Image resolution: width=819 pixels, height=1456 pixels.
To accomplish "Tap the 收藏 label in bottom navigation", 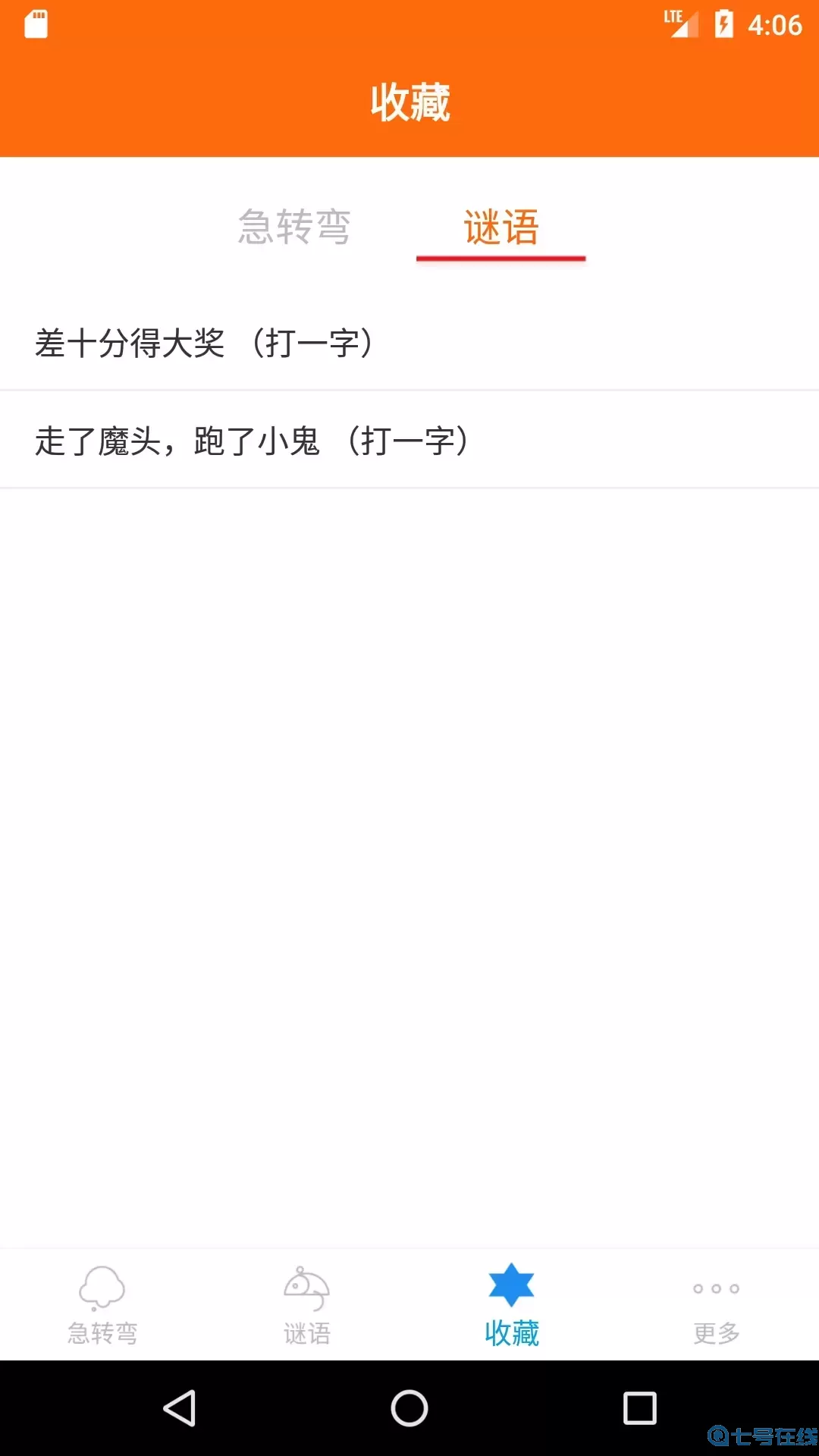I will tap(510, 1331).
